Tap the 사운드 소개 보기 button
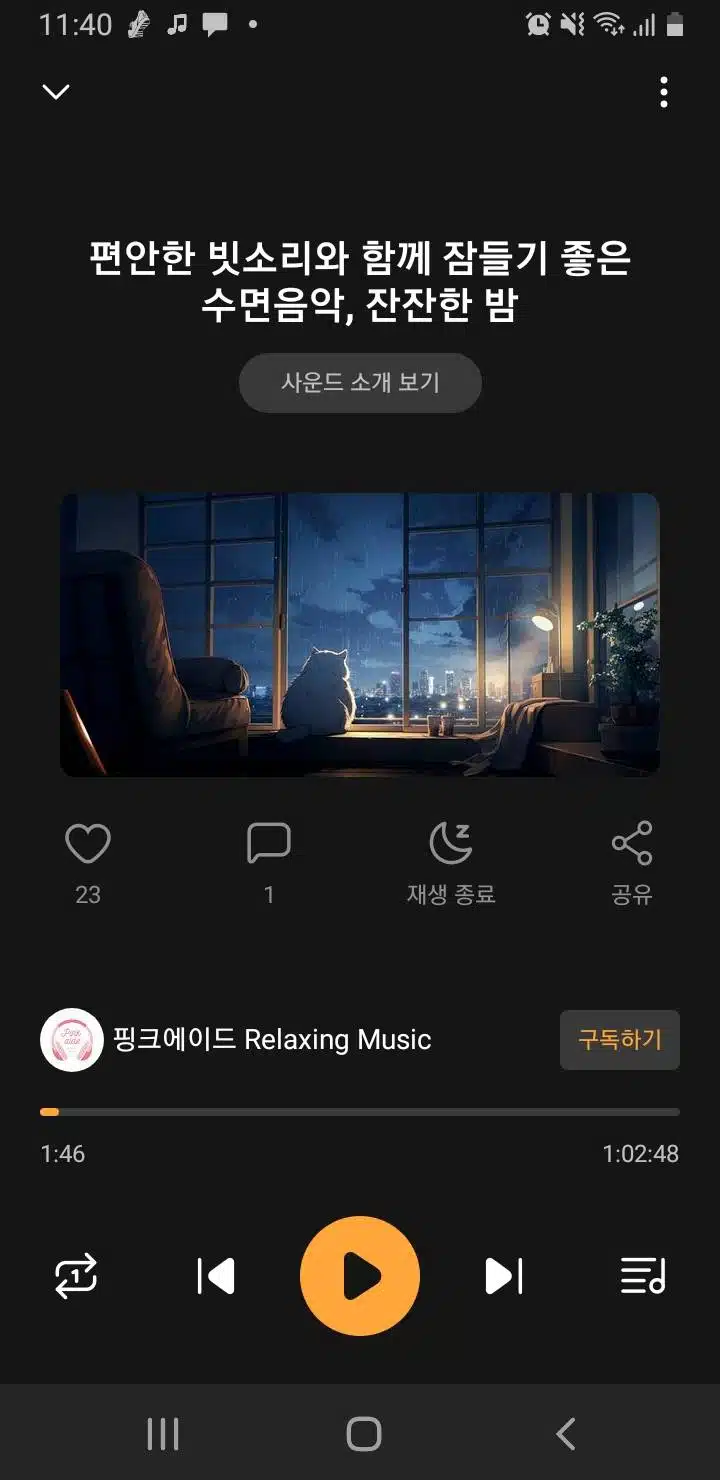The image size is (720, 1480). tap(360, 382)
